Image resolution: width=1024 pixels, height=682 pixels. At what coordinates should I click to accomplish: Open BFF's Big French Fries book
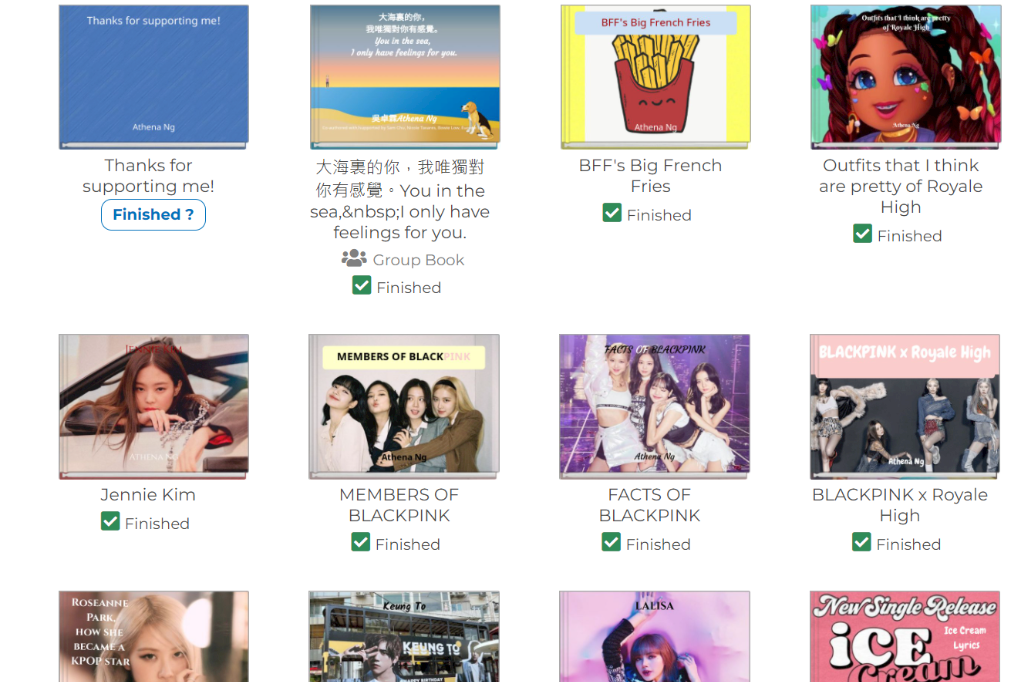(655, 76)
